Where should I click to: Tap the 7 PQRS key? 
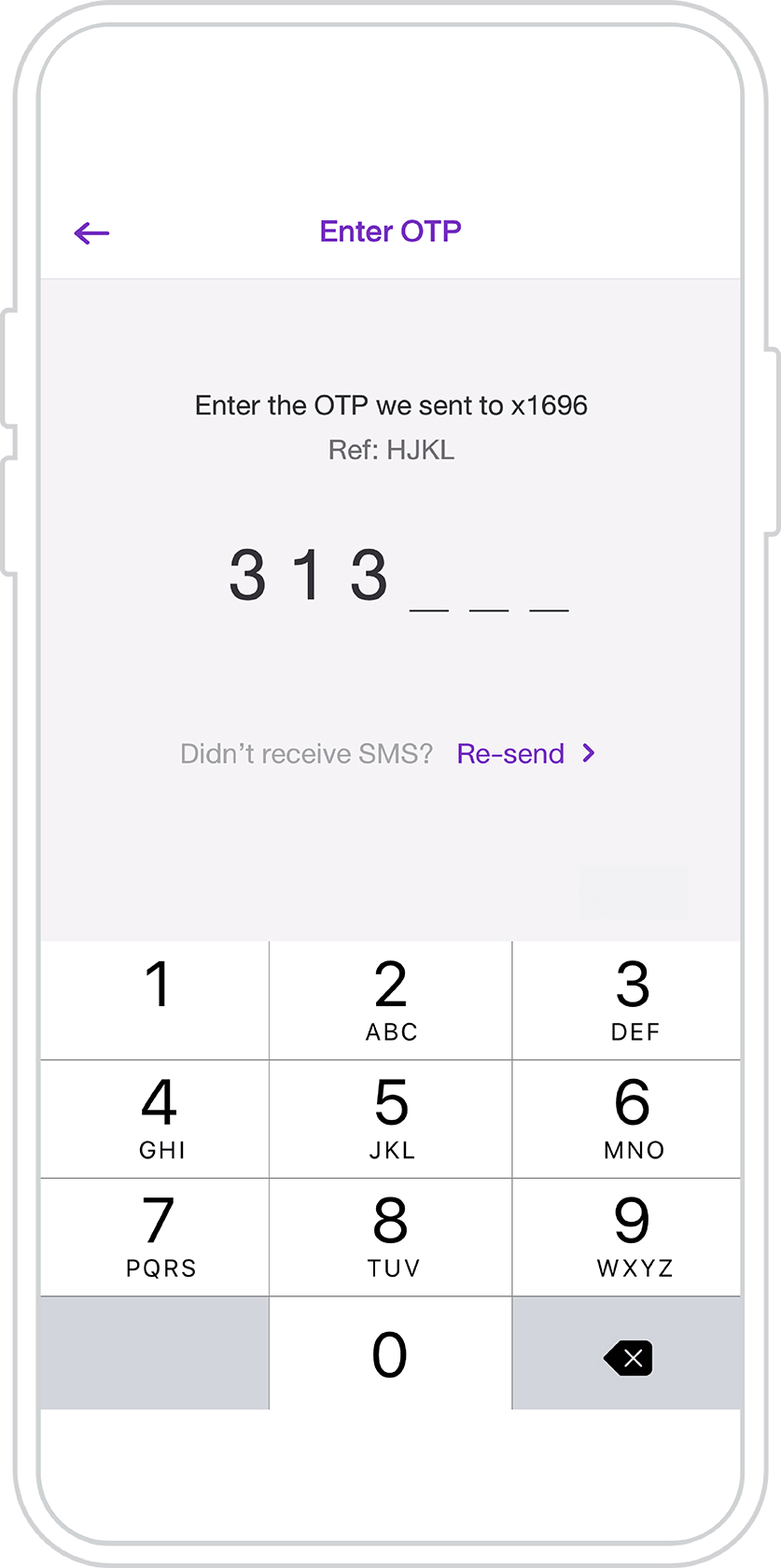tap(155, 1237)
